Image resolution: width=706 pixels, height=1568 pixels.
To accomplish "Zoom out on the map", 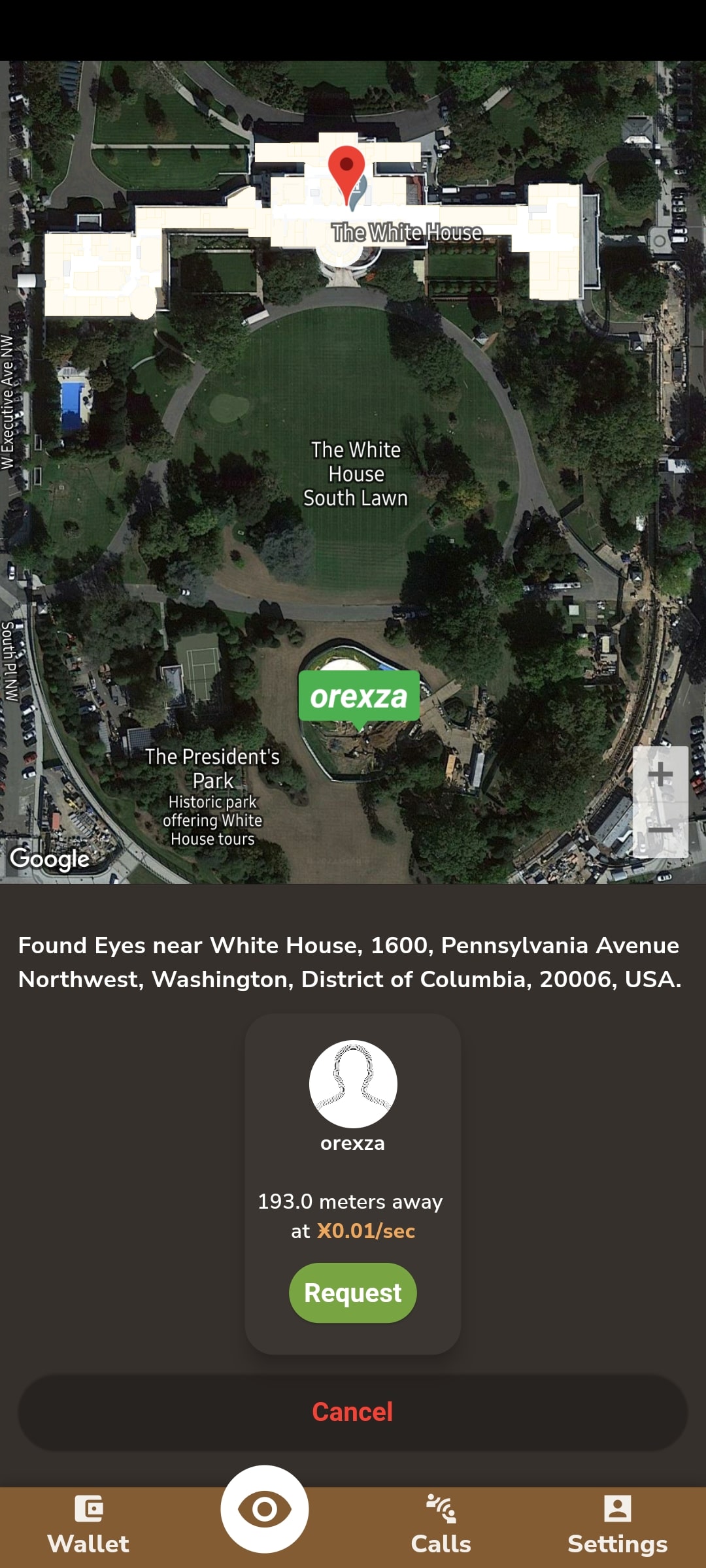I will point(660,830).
